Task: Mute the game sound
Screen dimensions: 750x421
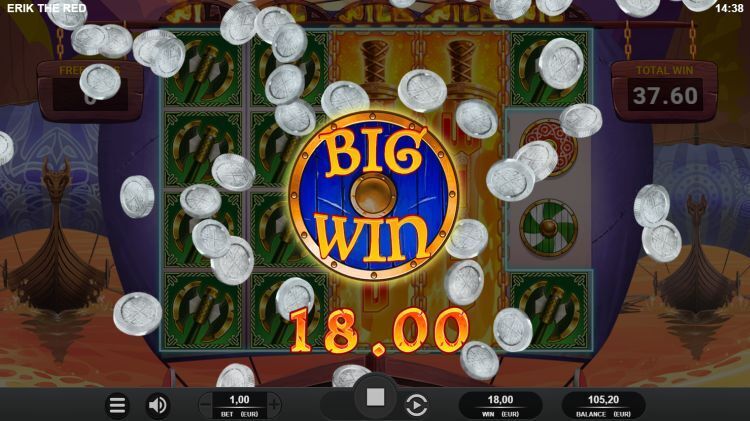Action: tap(157, 405)
